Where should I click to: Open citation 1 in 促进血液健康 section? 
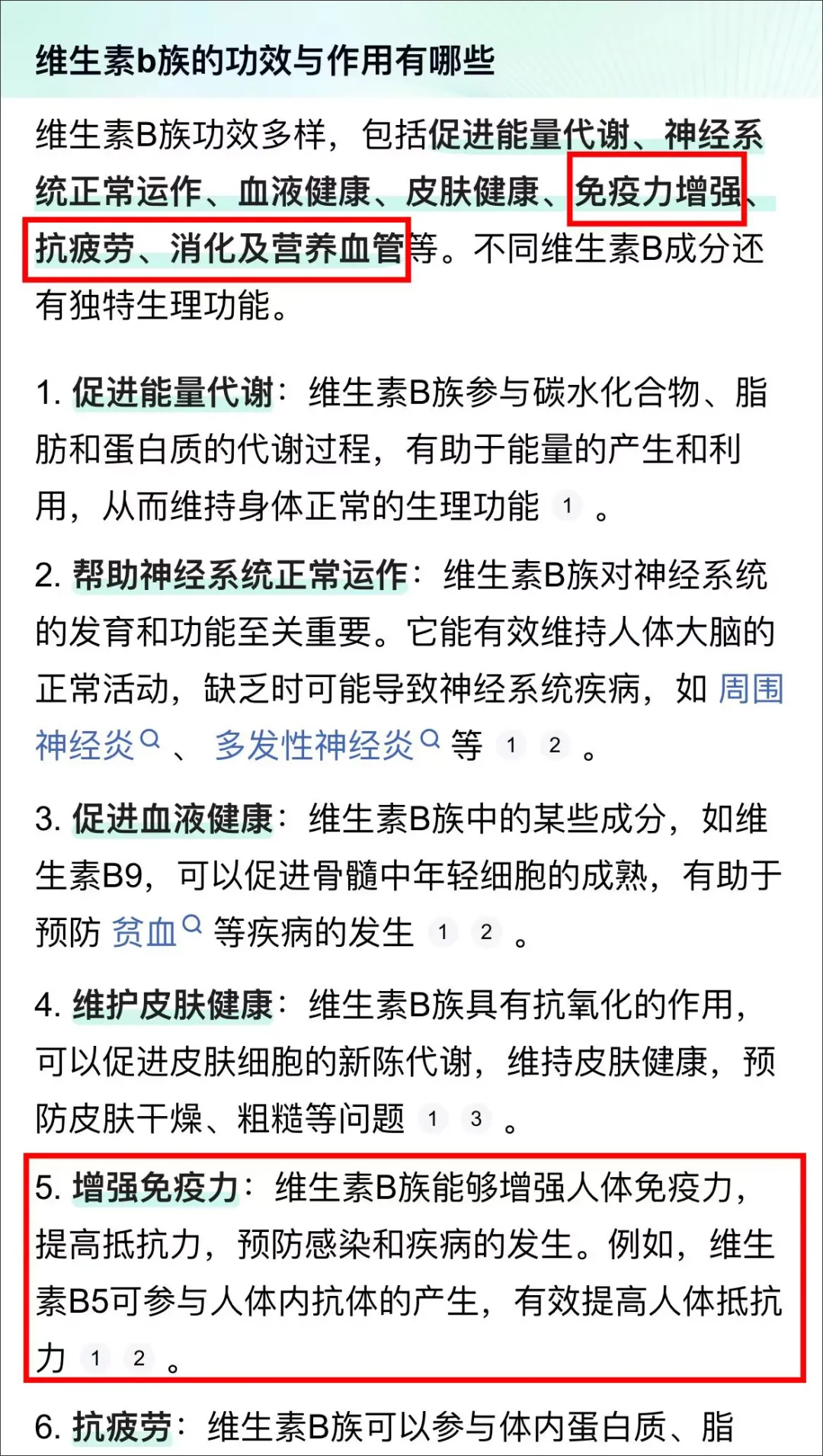pos(443,932)
